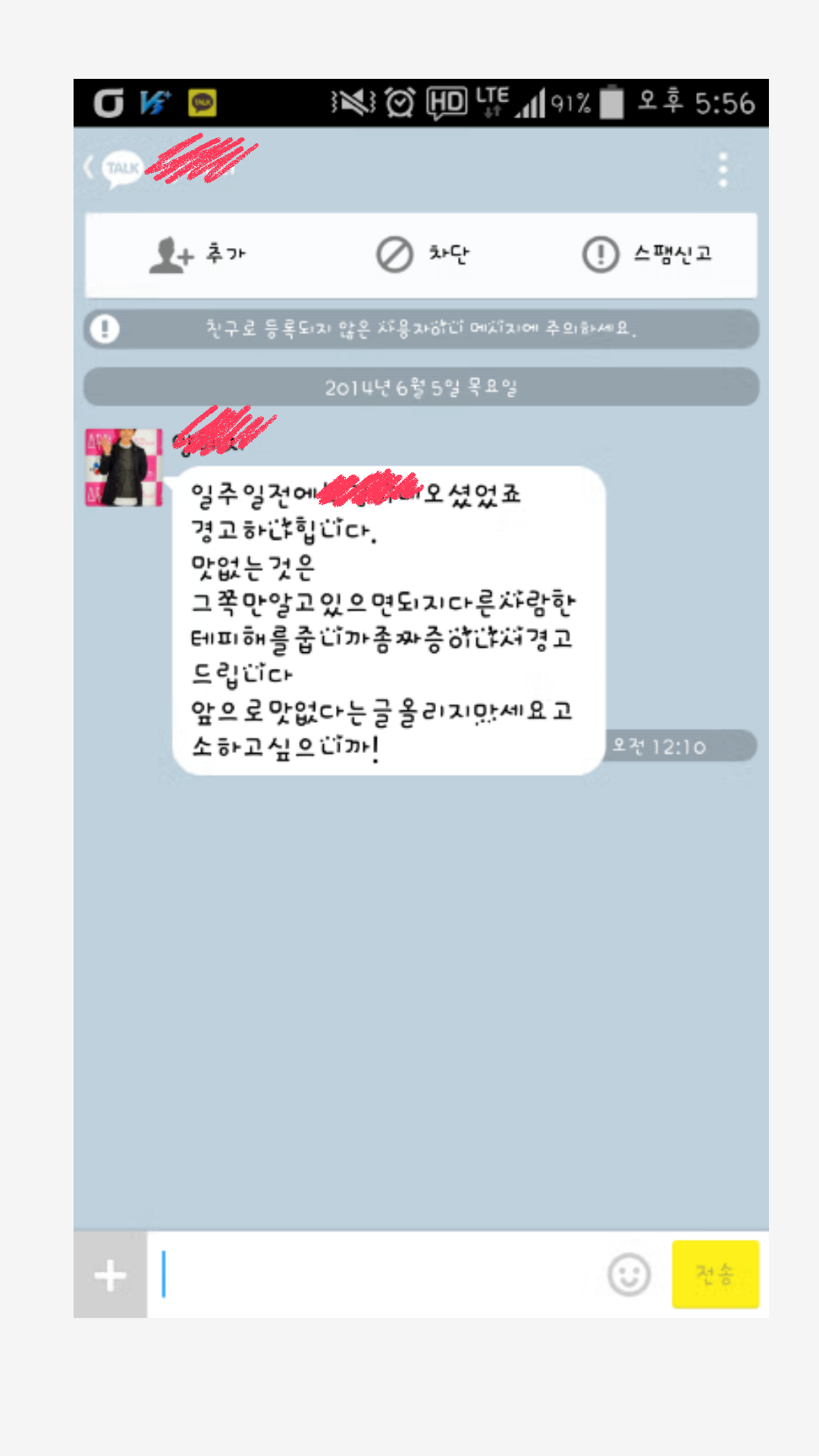Tap the back arrow to leave chat
The width and height of the screenshot is (819, 1456).
(87, 168)
